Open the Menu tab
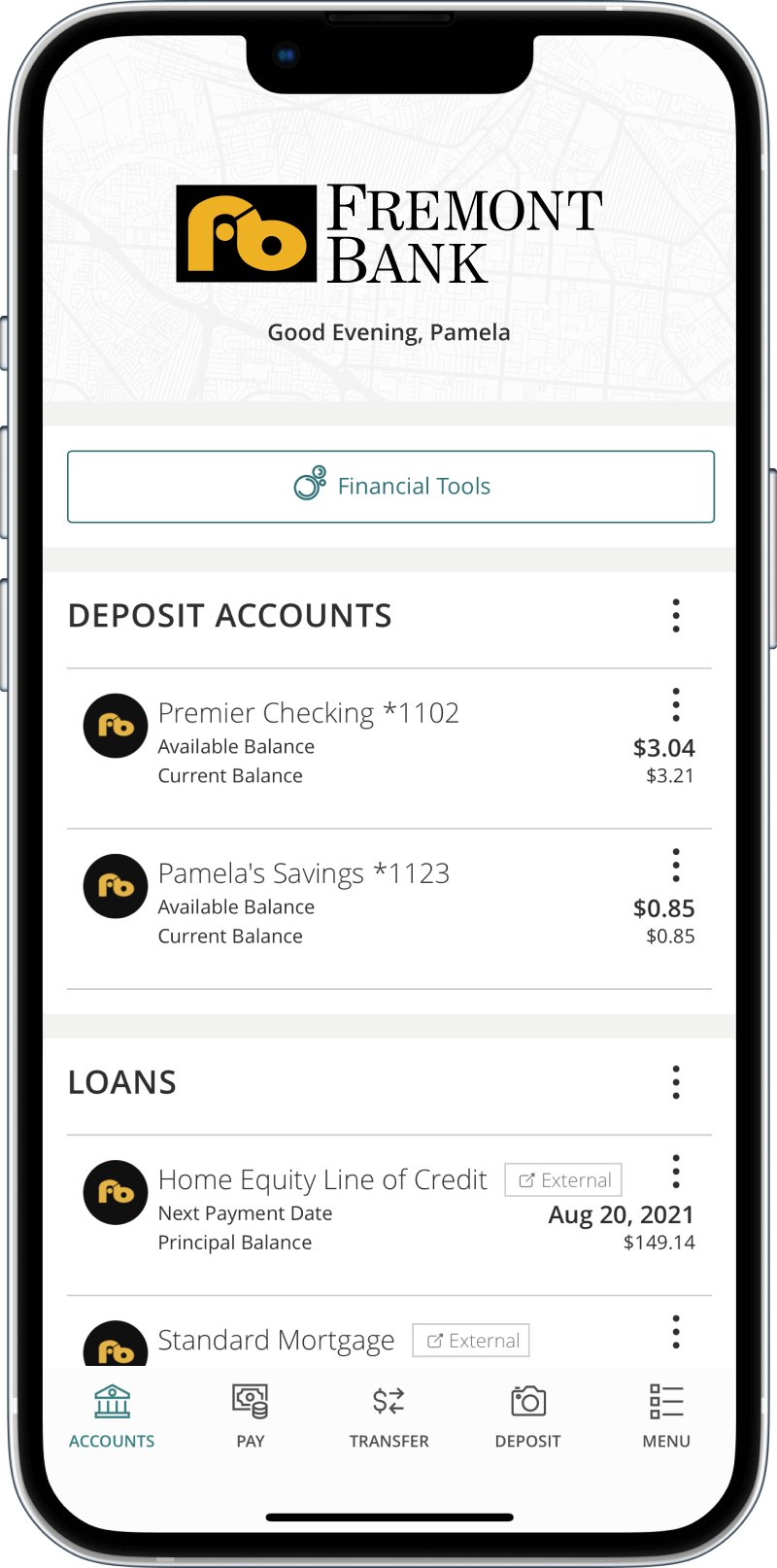 (x=666, y=1416)
